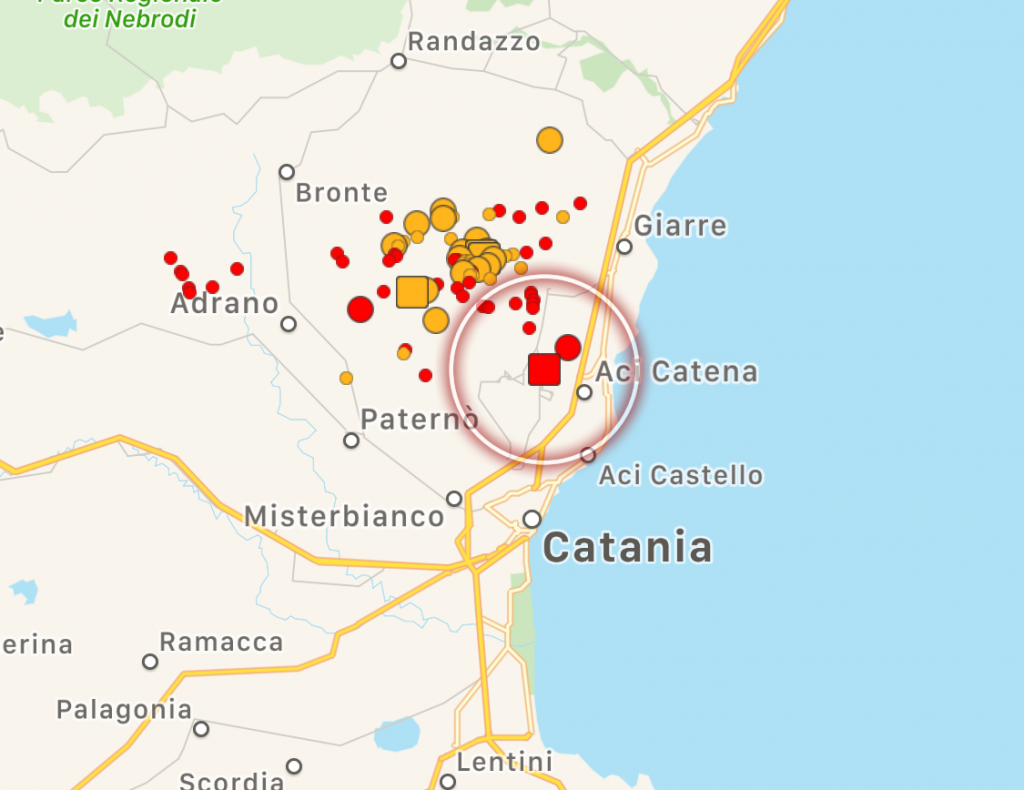This screenshot has height=790, width=1024.
Task: Open the large orange square marker
Action: (x=412, y=292)
